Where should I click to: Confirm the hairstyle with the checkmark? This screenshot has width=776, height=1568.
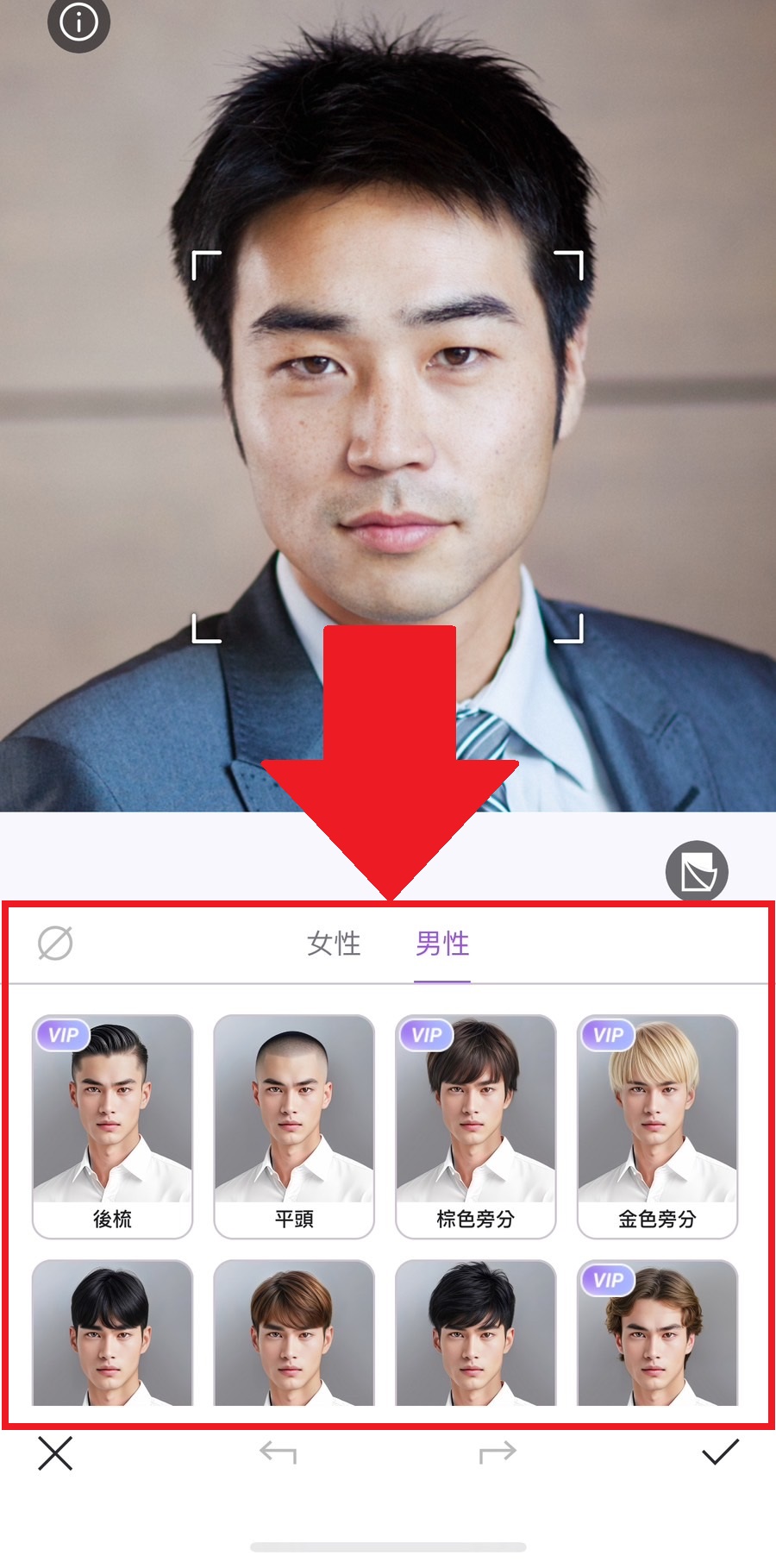click(720, 1452)
